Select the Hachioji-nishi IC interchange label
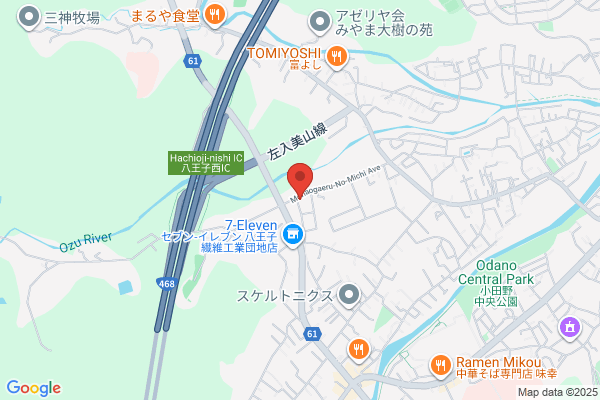This screenshot has height=400, width=600. coord(206,163)
